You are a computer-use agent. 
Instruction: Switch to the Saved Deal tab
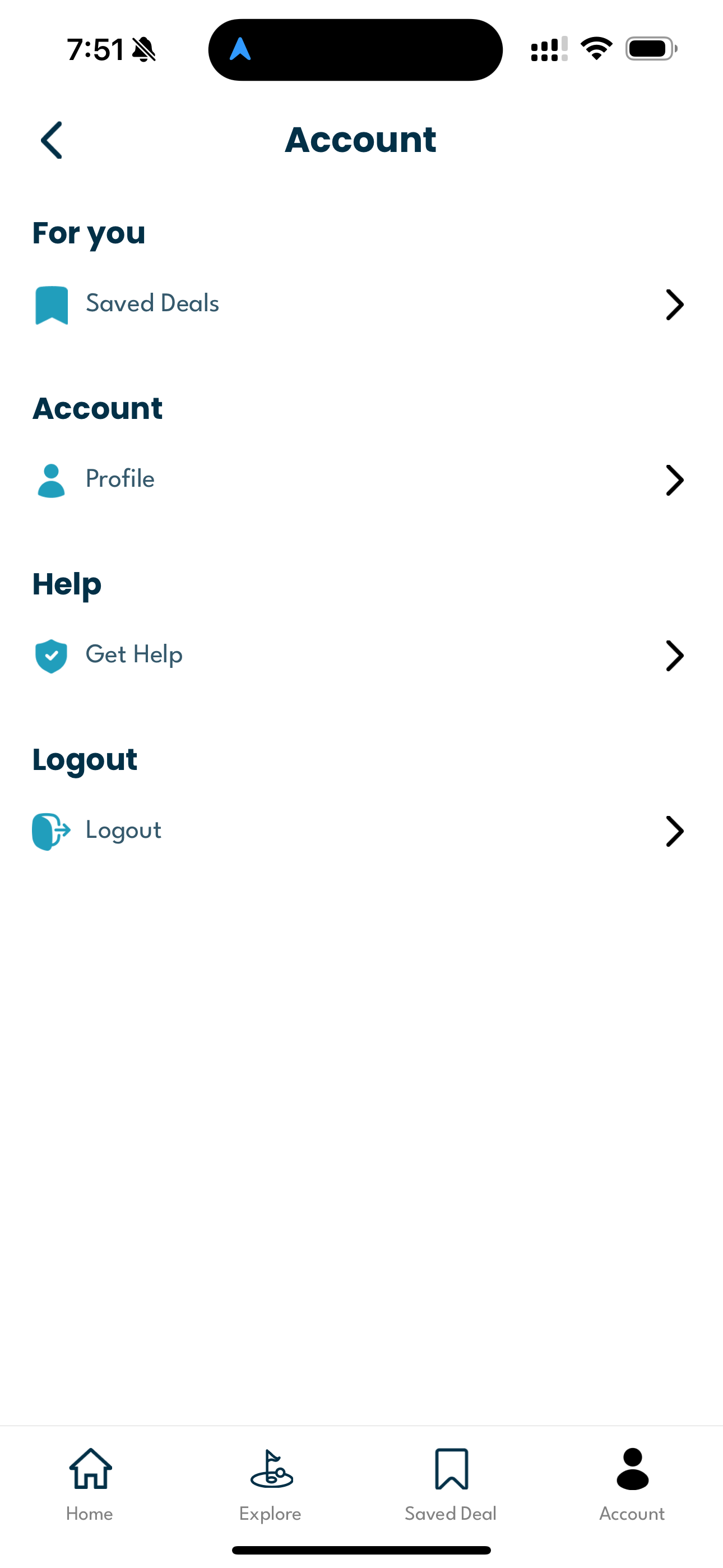(x=451, y=1485)
